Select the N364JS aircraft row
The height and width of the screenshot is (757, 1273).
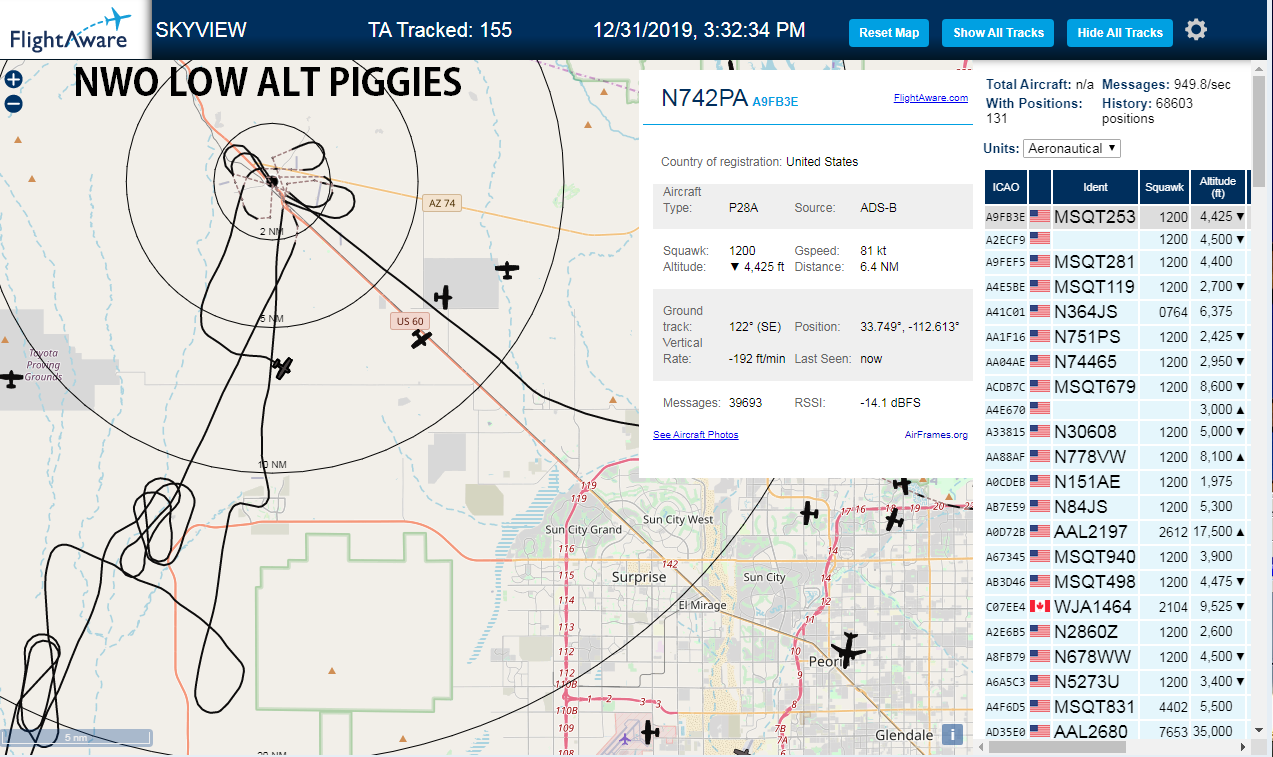(x=1115, y=312)
